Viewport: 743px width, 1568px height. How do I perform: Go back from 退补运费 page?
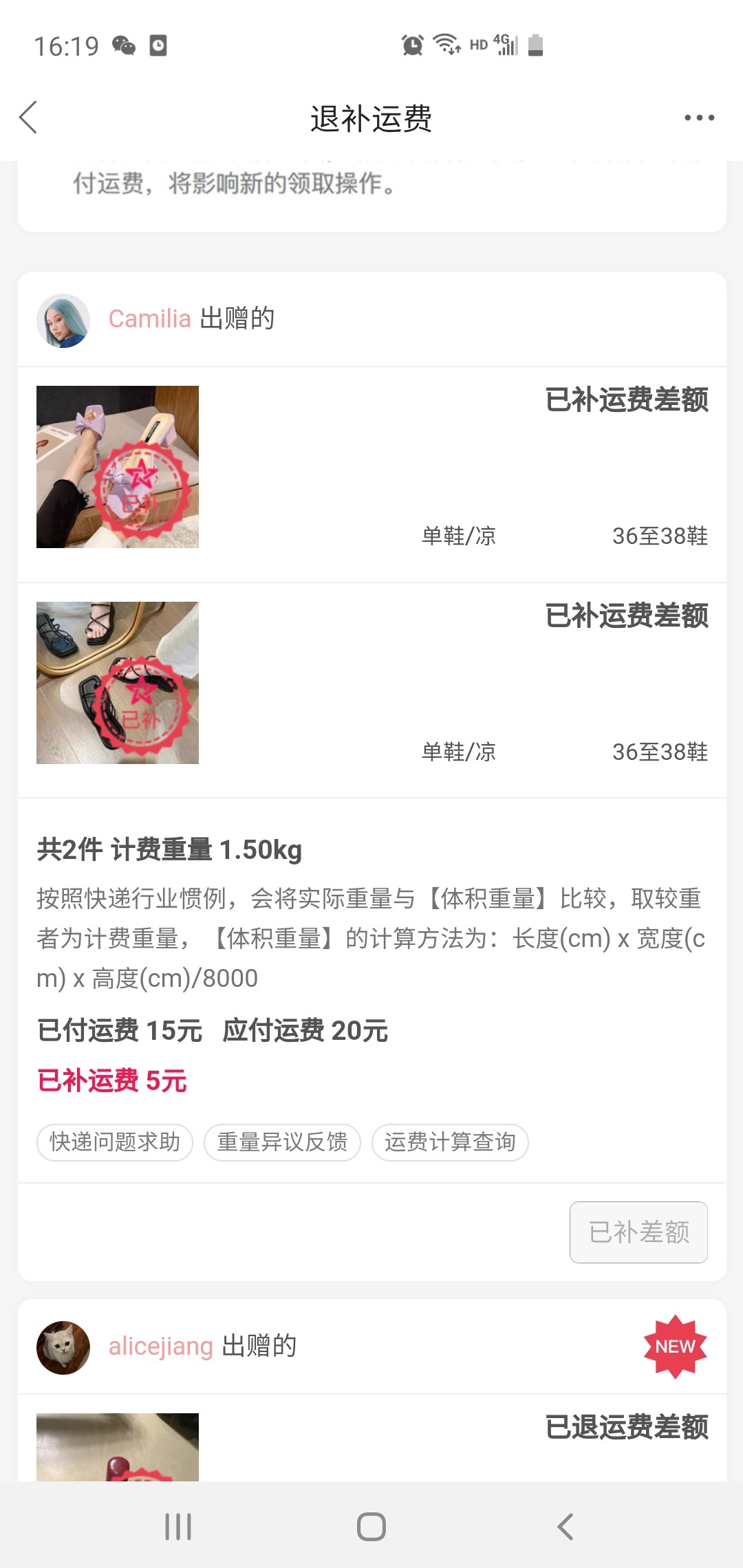tap(29, 118)
